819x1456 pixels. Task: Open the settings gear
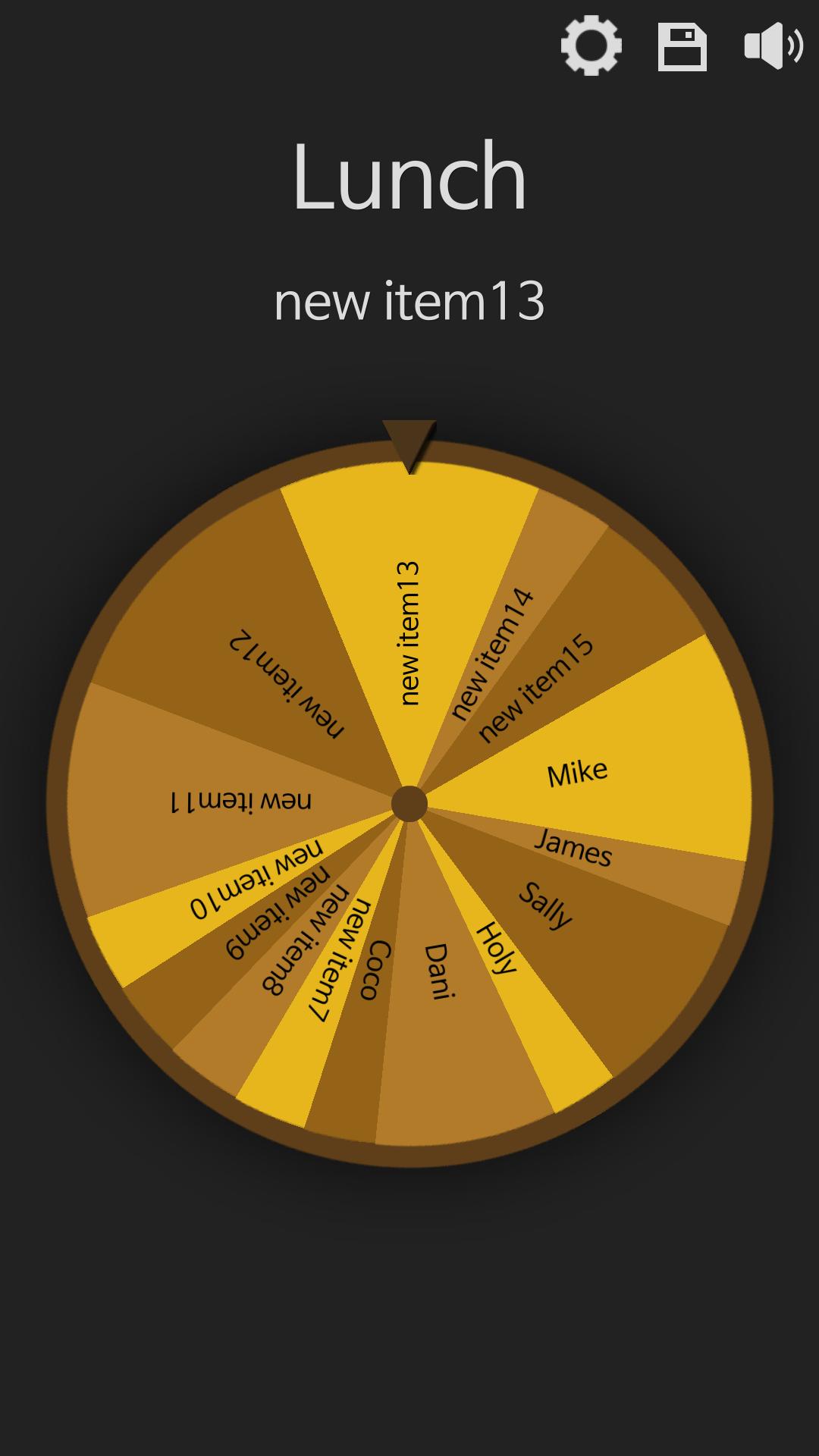point(591,45)
